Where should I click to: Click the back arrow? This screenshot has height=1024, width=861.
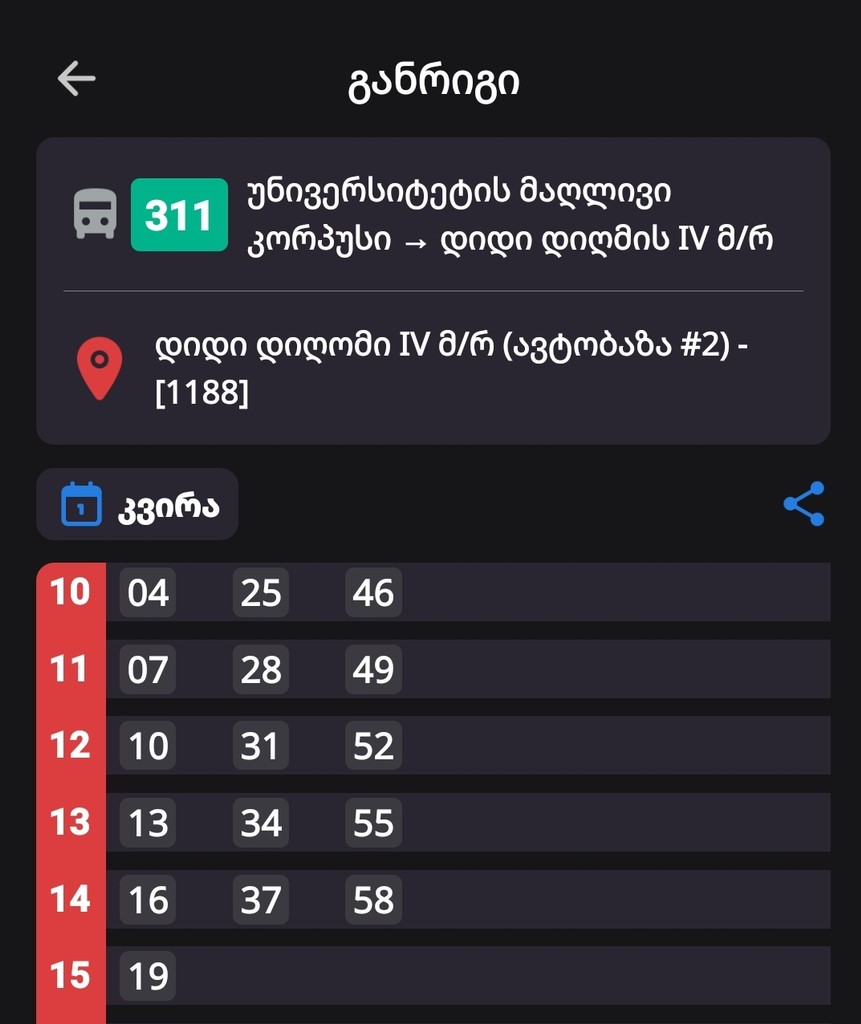pos(75,77)
